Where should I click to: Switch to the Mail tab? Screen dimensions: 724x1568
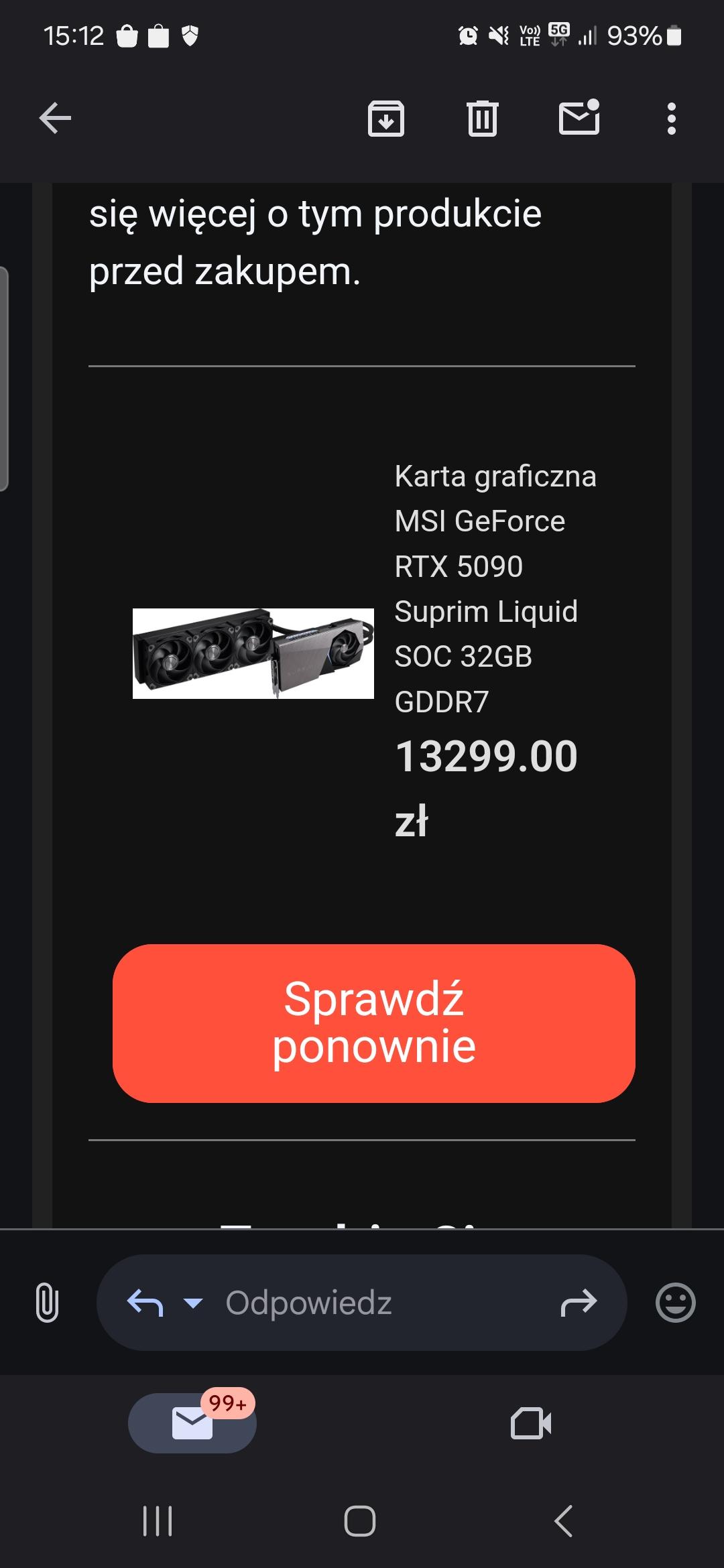tap(192, 1423)
